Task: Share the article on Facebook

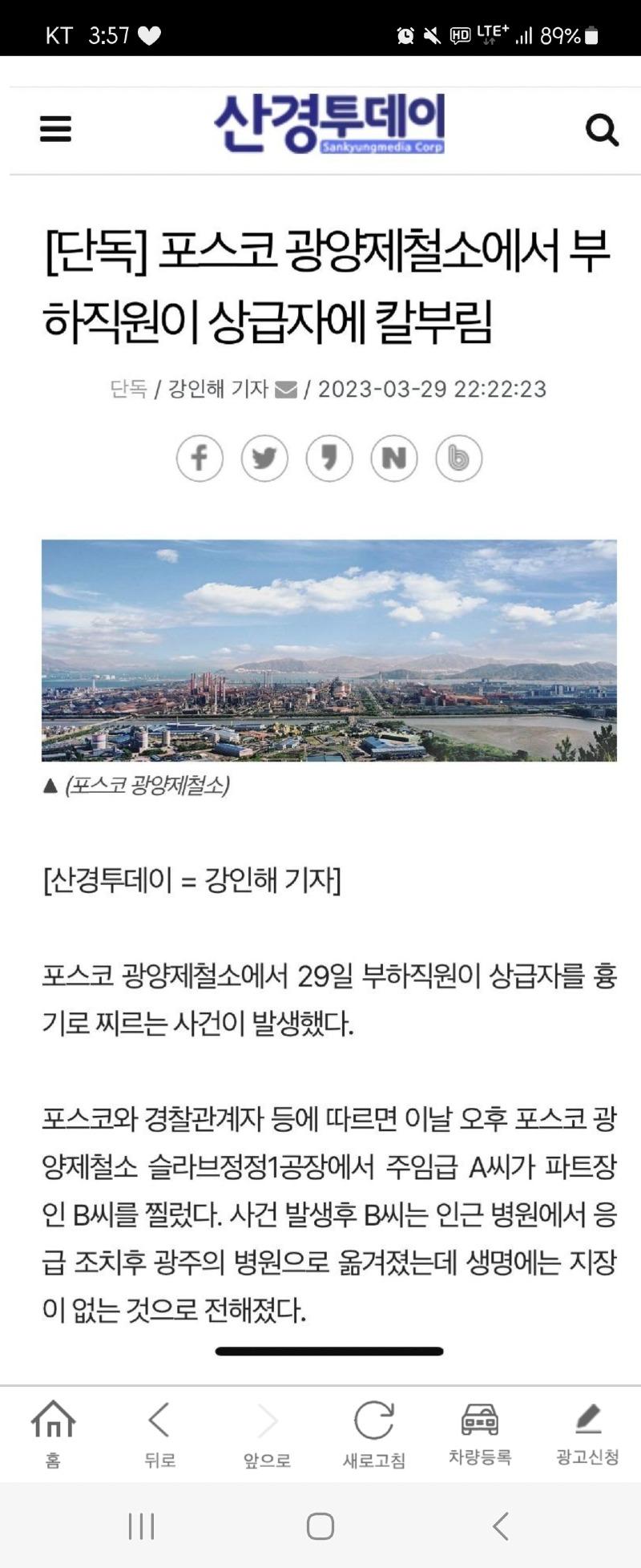Action: [200, 459]
